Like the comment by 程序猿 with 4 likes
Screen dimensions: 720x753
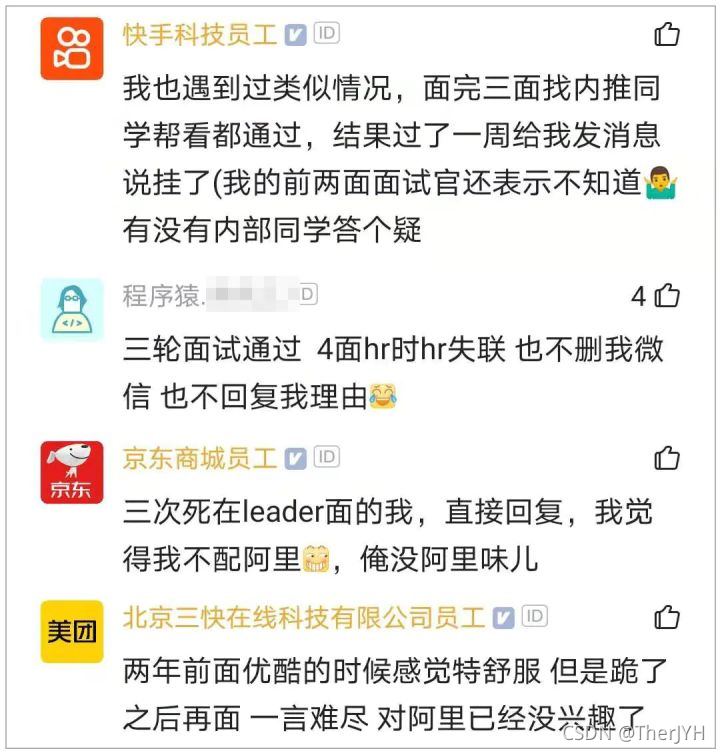click(667, 296)
